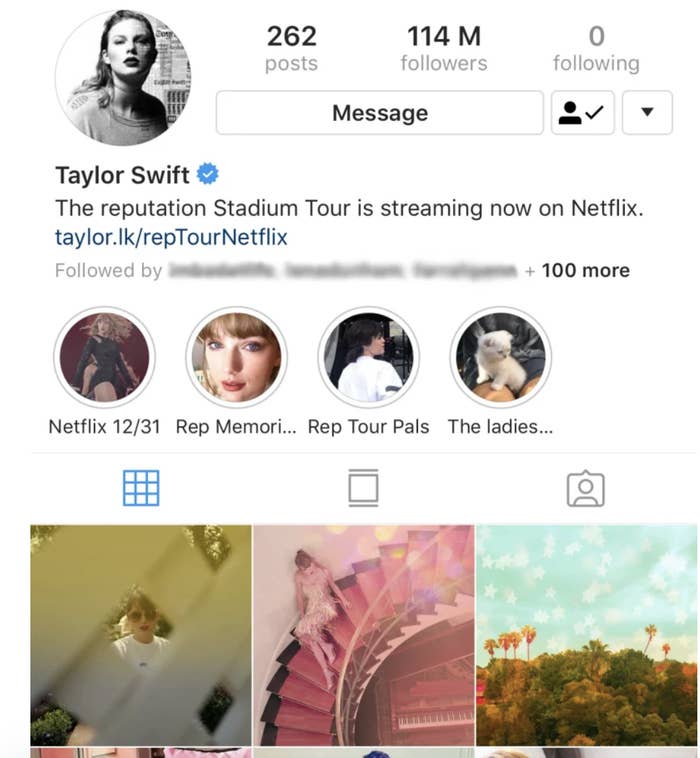Switch to the tagged photos tab

tap(585, 488)
